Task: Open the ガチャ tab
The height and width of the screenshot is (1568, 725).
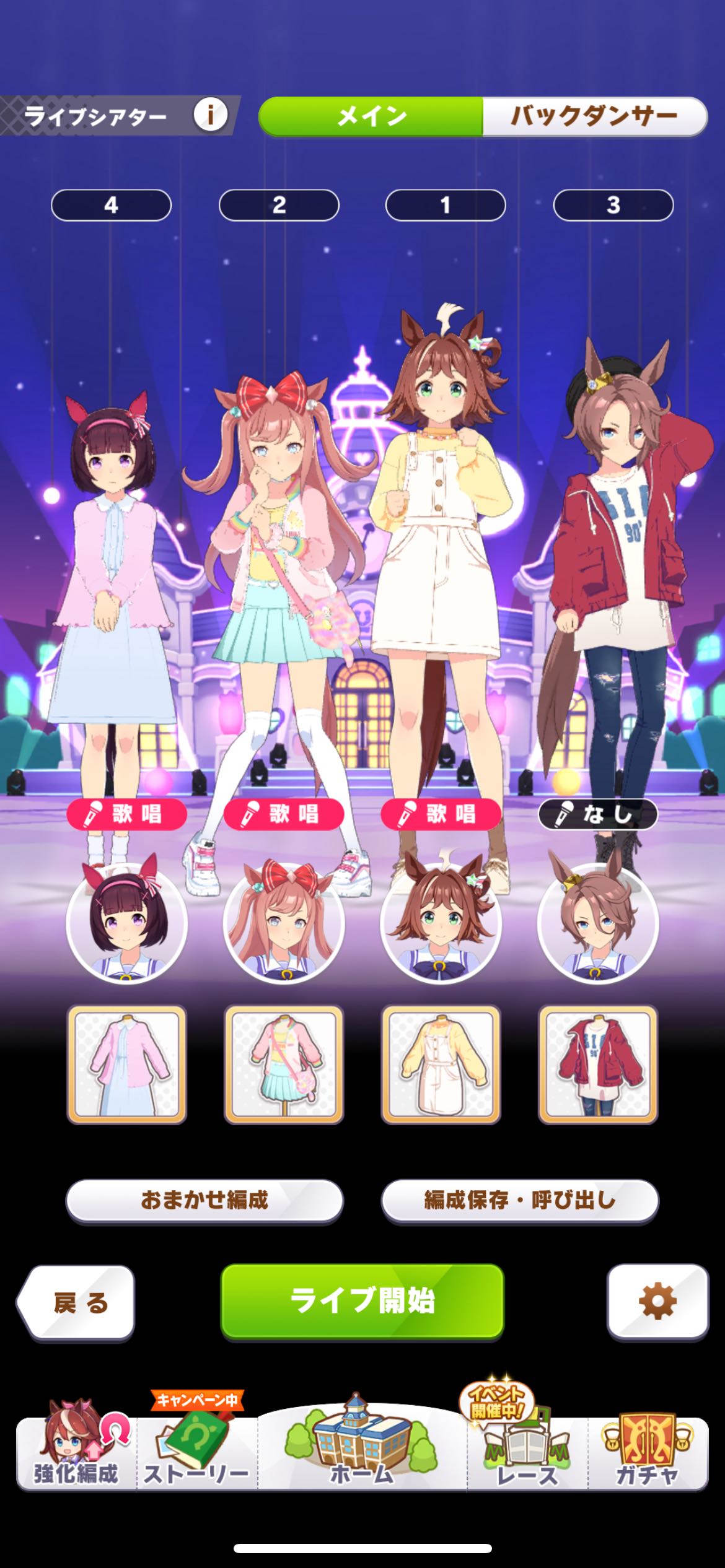Action: tap(648, 1452)
